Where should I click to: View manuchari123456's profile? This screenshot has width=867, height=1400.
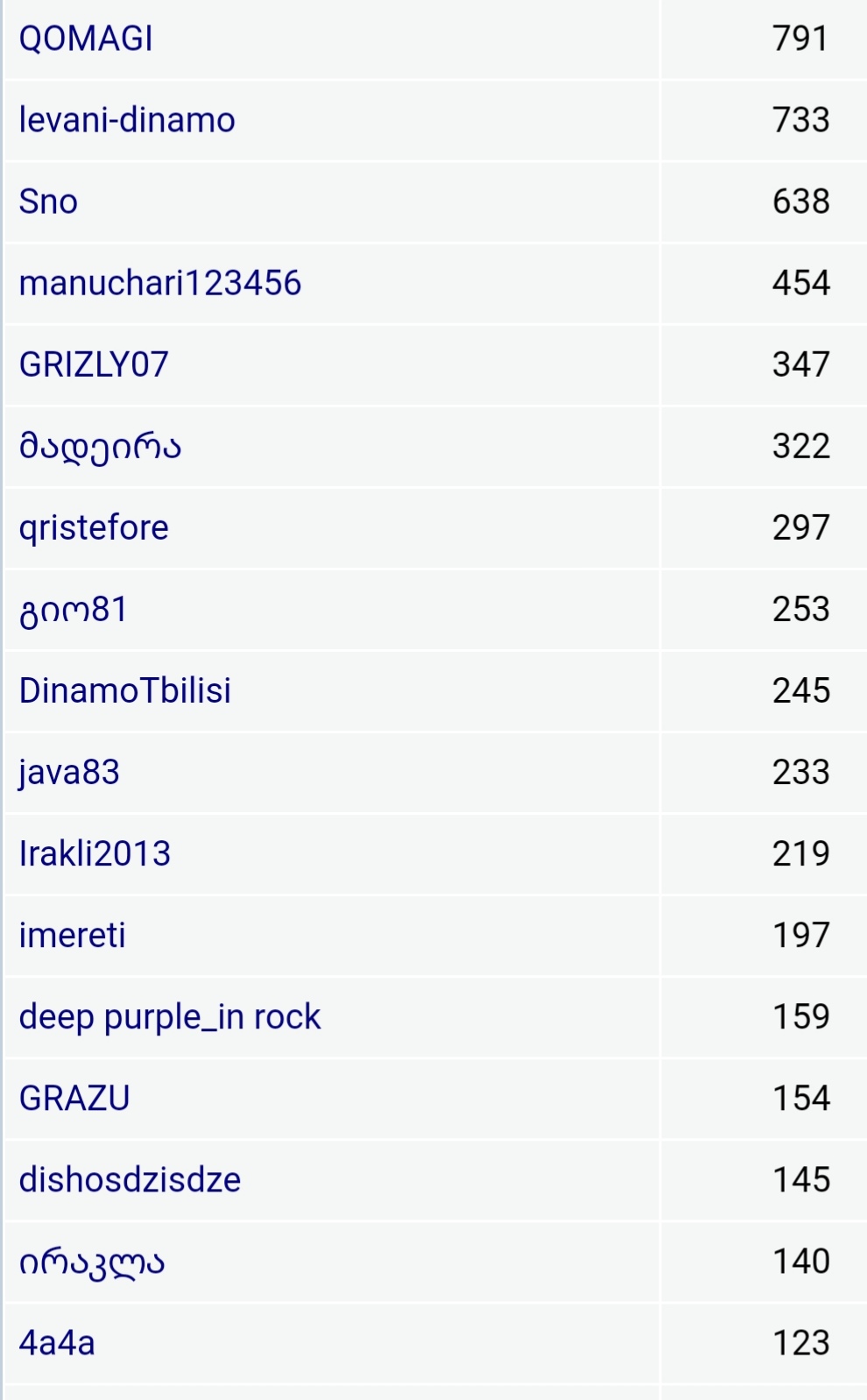point(160,283)
